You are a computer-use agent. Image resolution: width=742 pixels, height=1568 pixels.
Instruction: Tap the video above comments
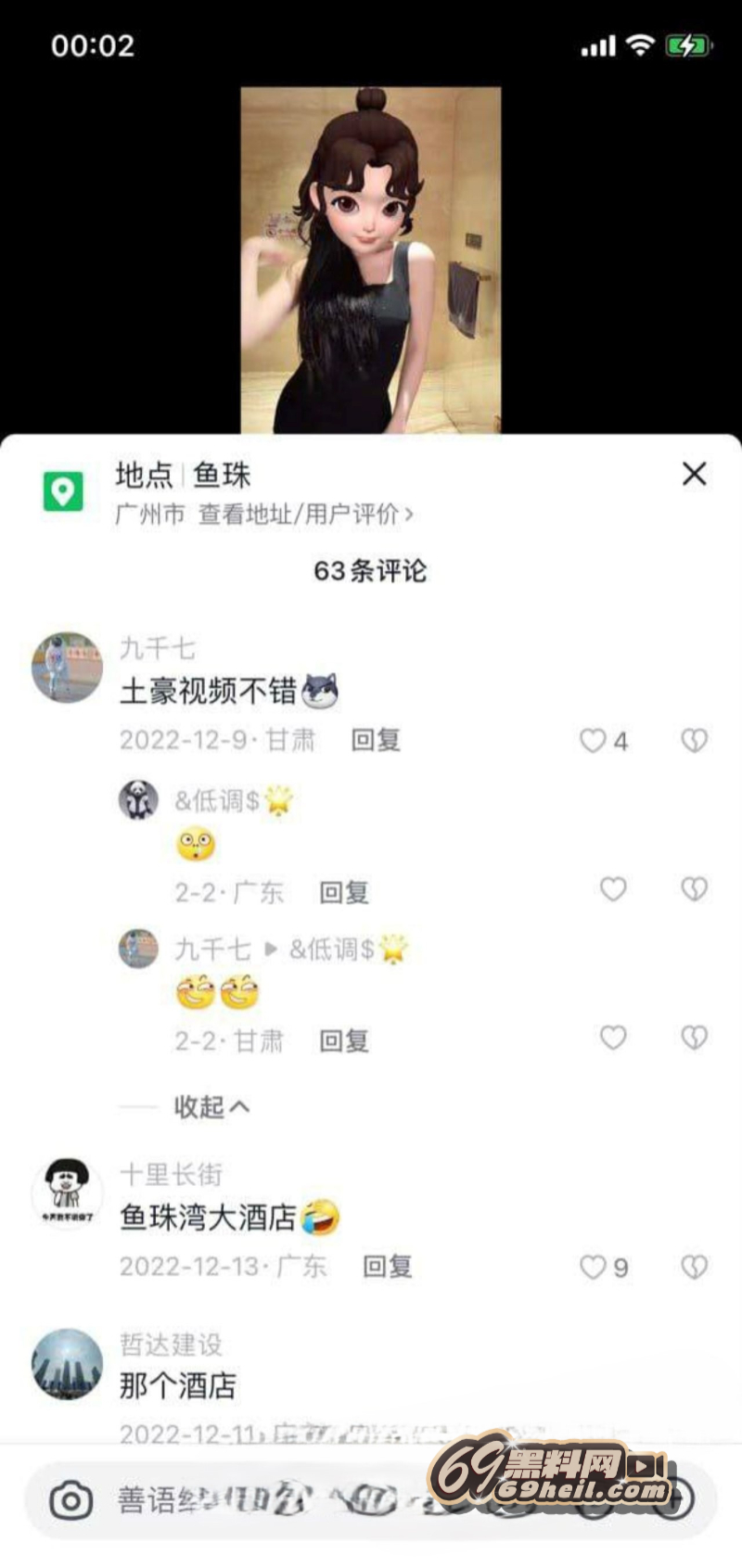[x=371, y=260]
